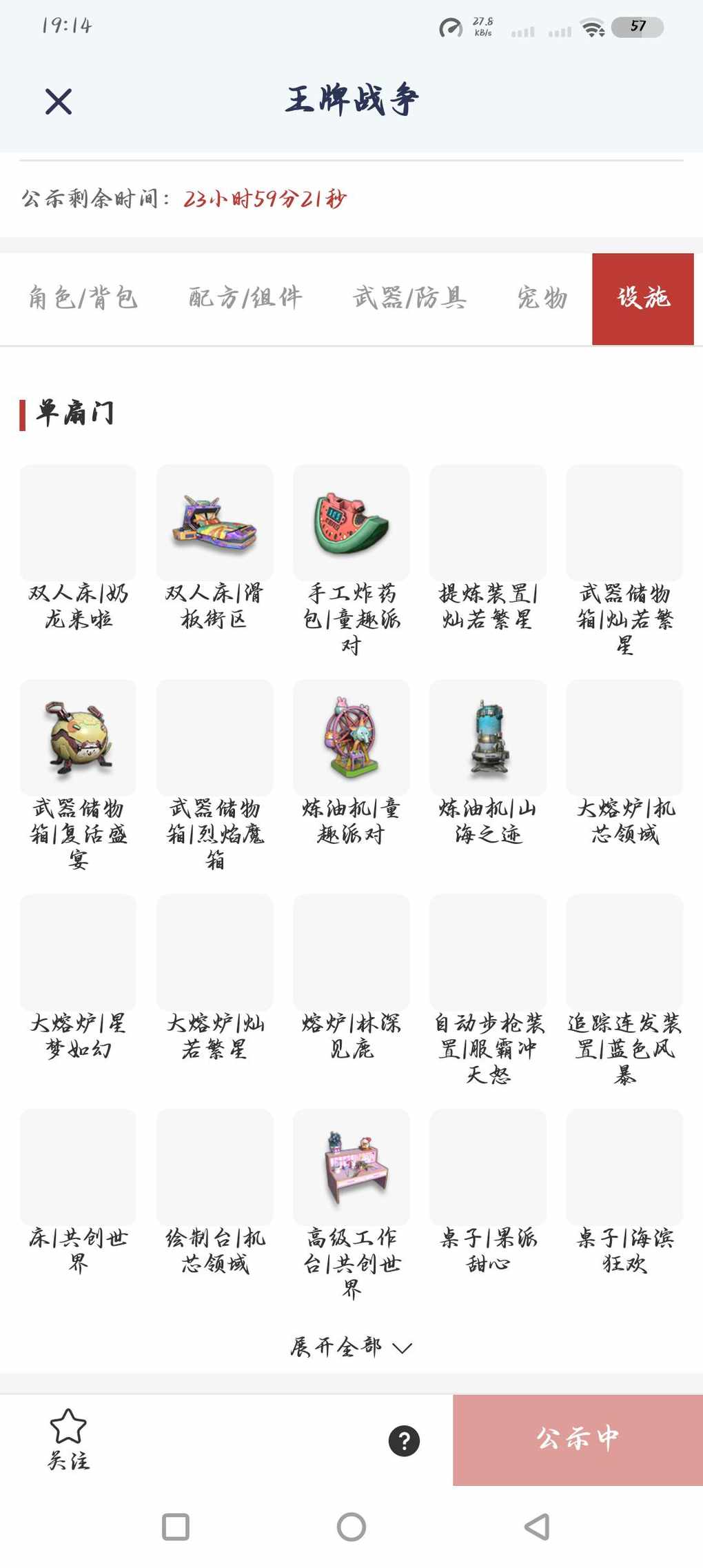Image resolution: width=703 pixels, height=1568 pixels.
Task: Go back using system navigation
Action: coord(536,1527)
